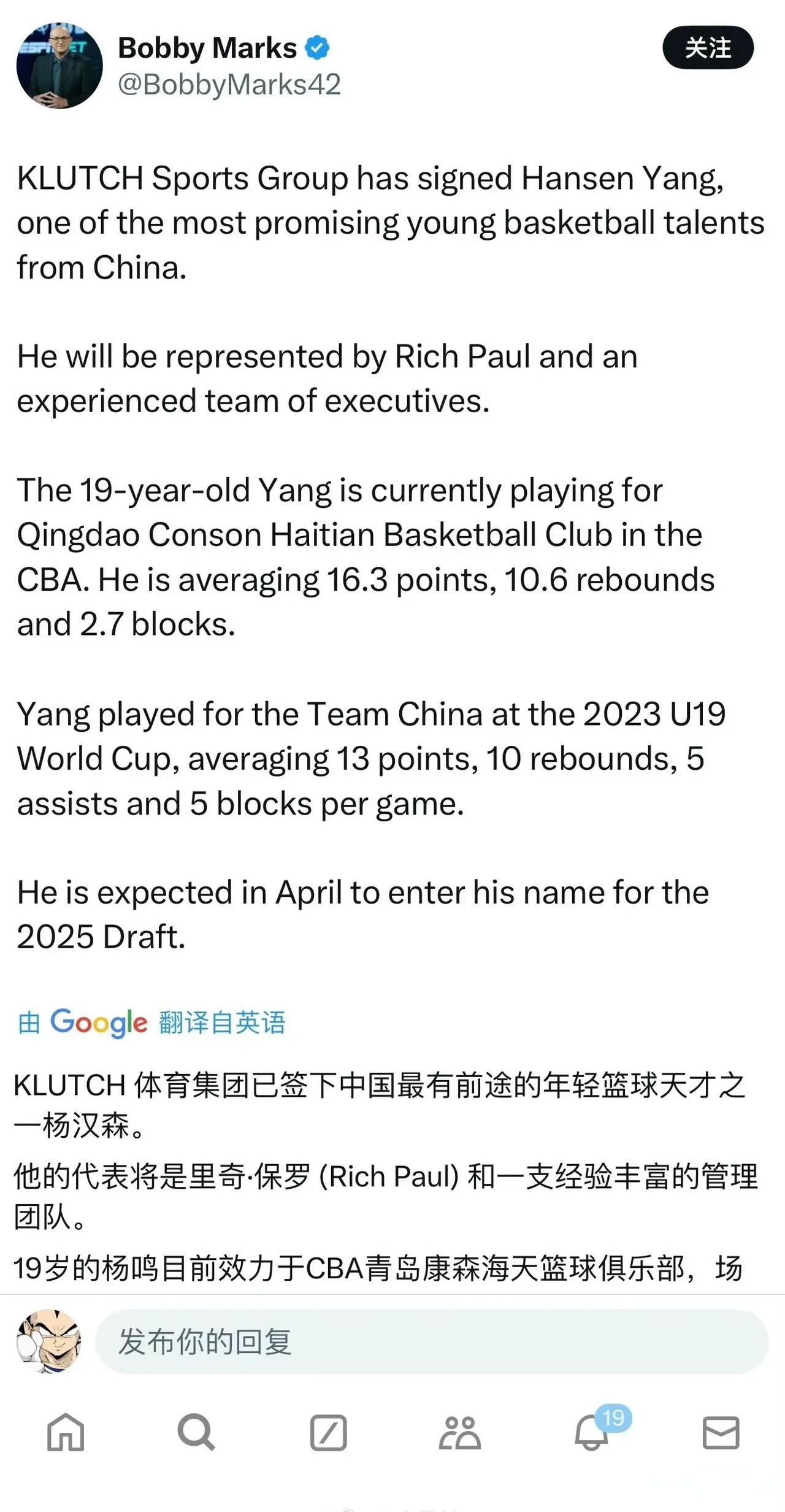Viewport: 785px width, 1512px height.
Task: Open the Search tab
Action: (x=196, y=1432)
